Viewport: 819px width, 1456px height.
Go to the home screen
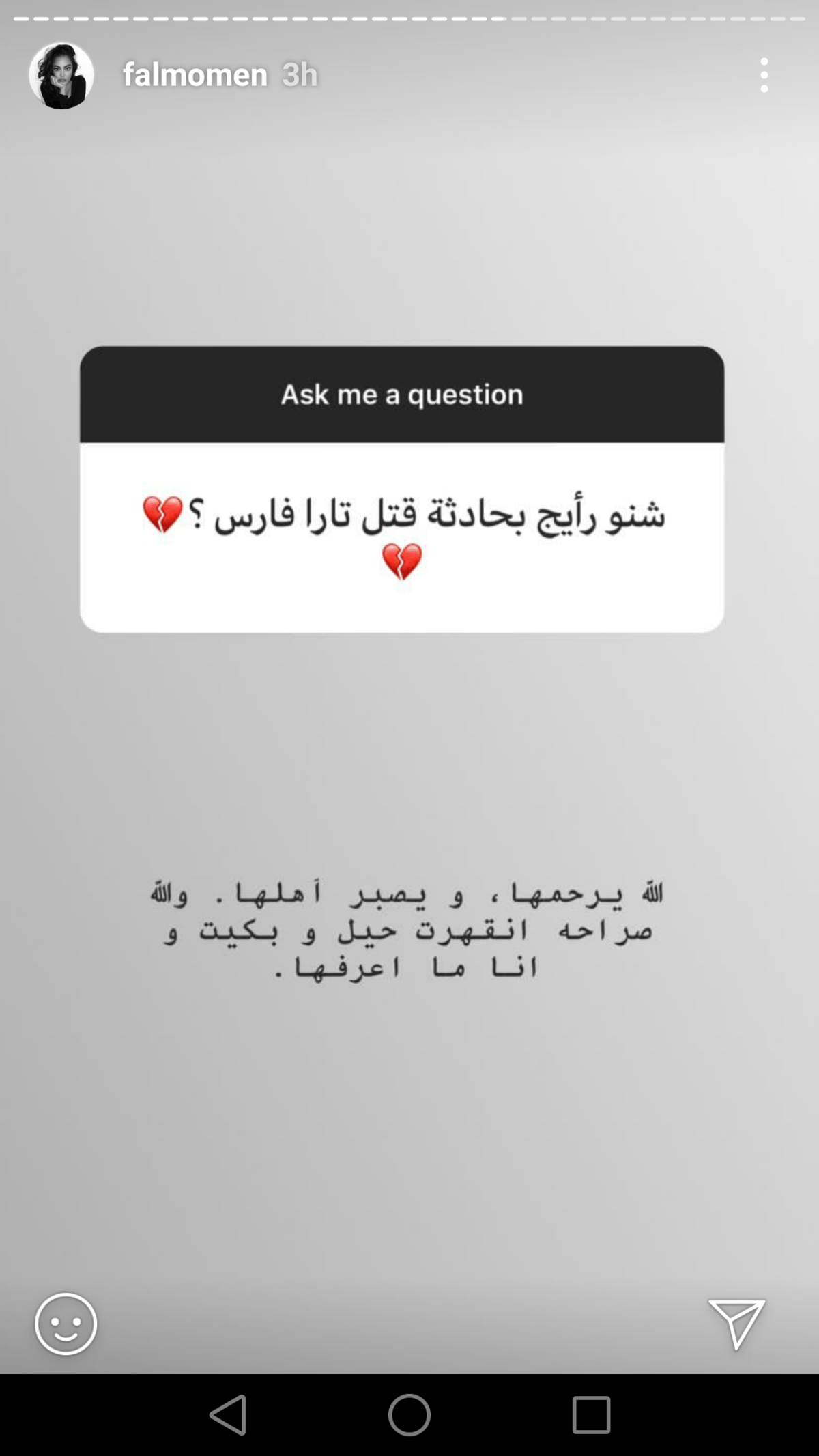pos(409,1414)
